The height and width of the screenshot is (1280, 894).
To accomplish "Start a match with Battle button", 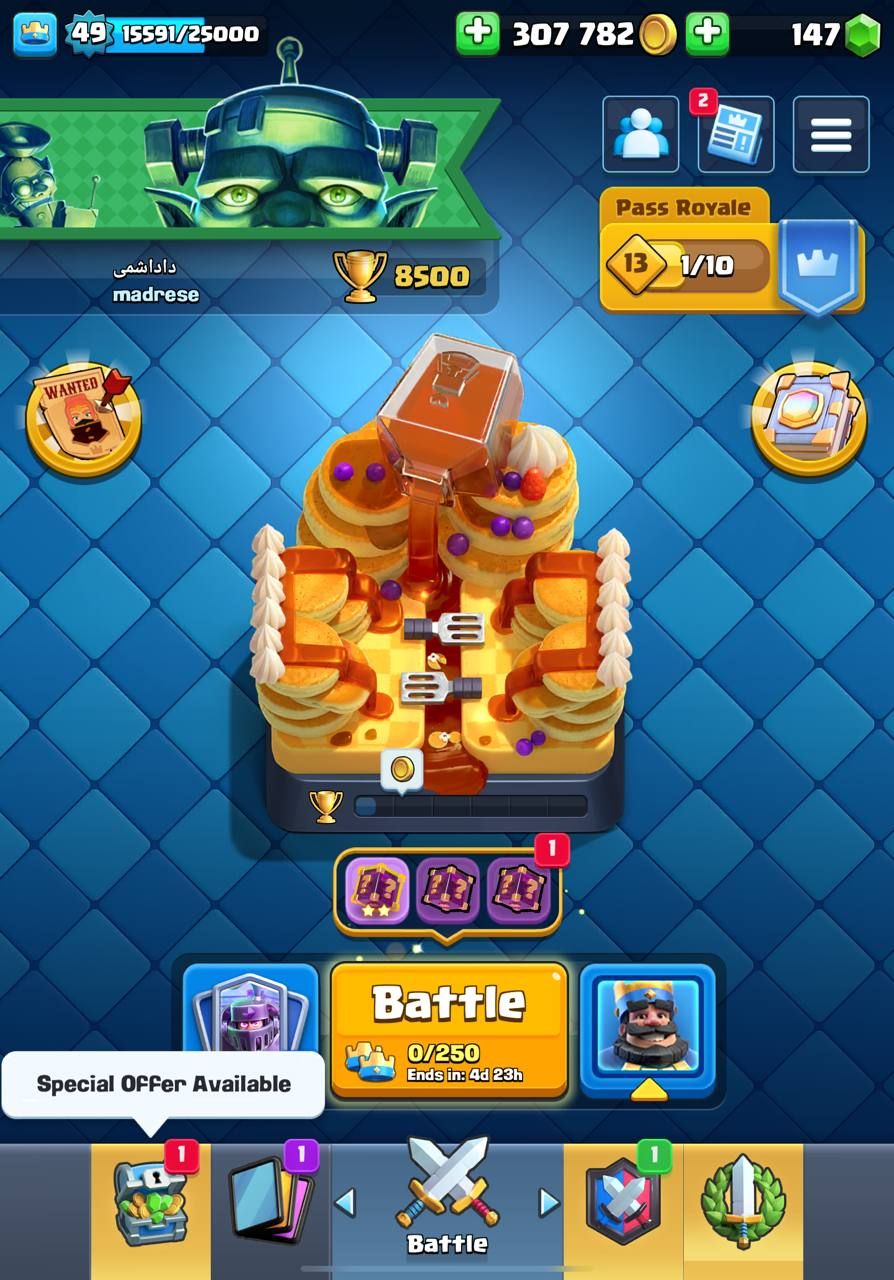I will (x=449, y=1028).
